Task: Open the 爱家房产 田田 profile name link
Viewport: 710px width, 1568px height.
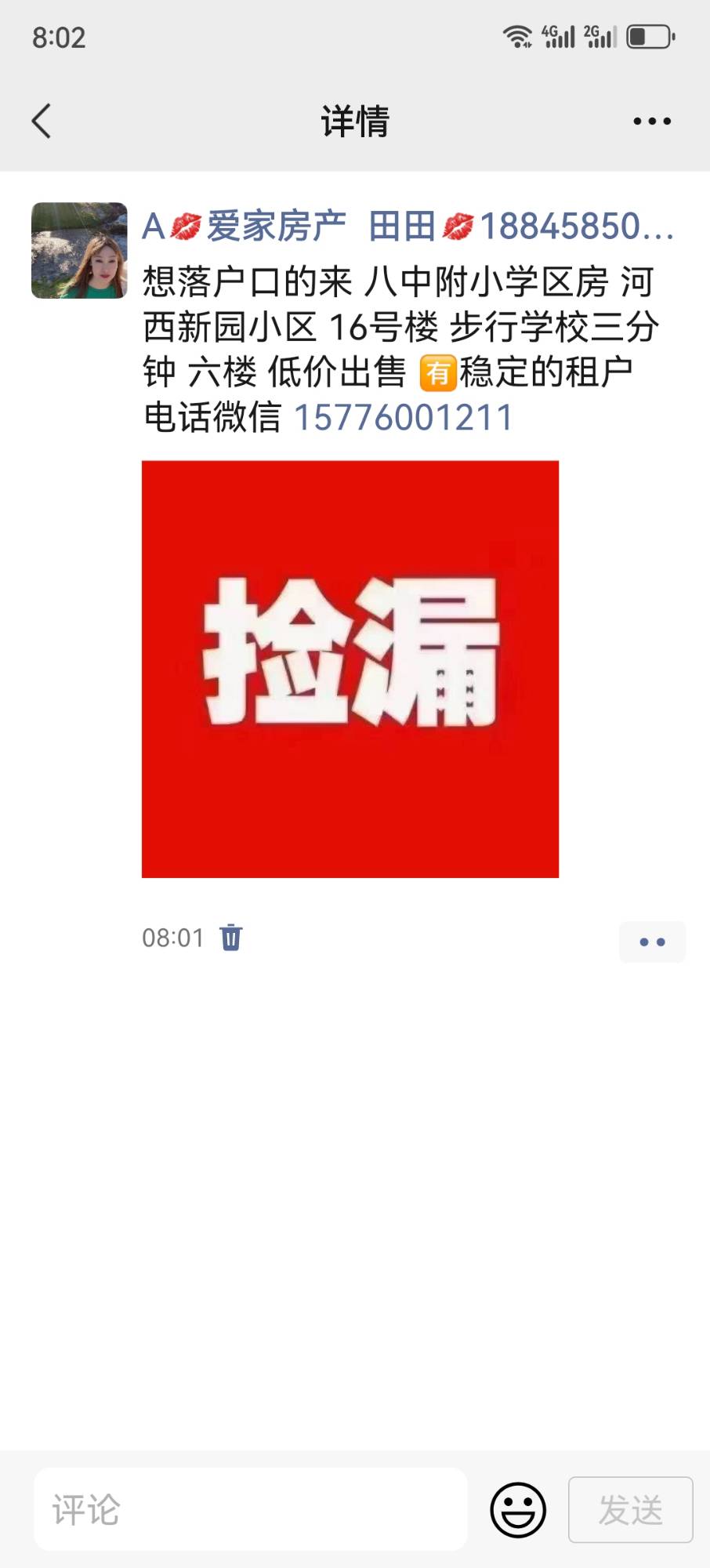Action: 408,227
